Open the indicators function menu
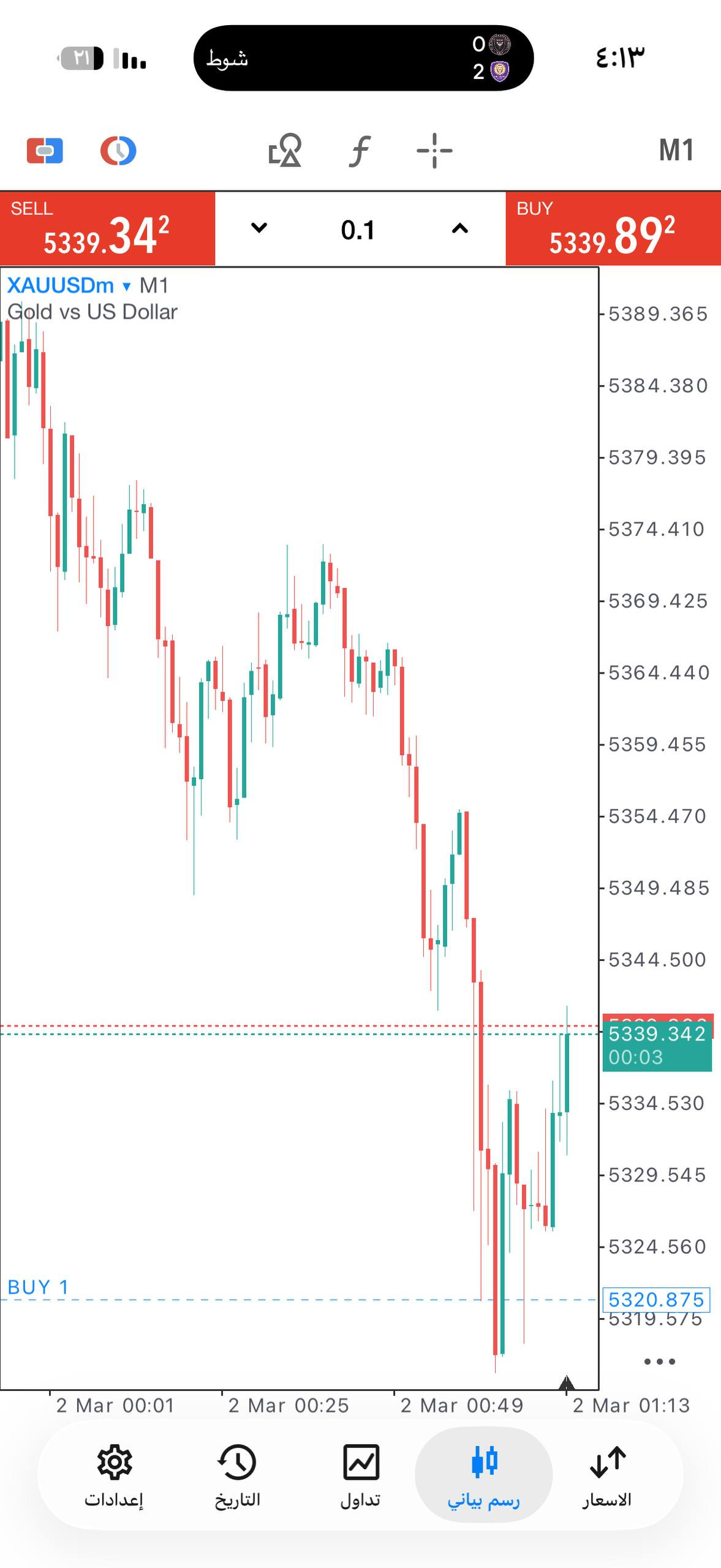 coord(360,150)
